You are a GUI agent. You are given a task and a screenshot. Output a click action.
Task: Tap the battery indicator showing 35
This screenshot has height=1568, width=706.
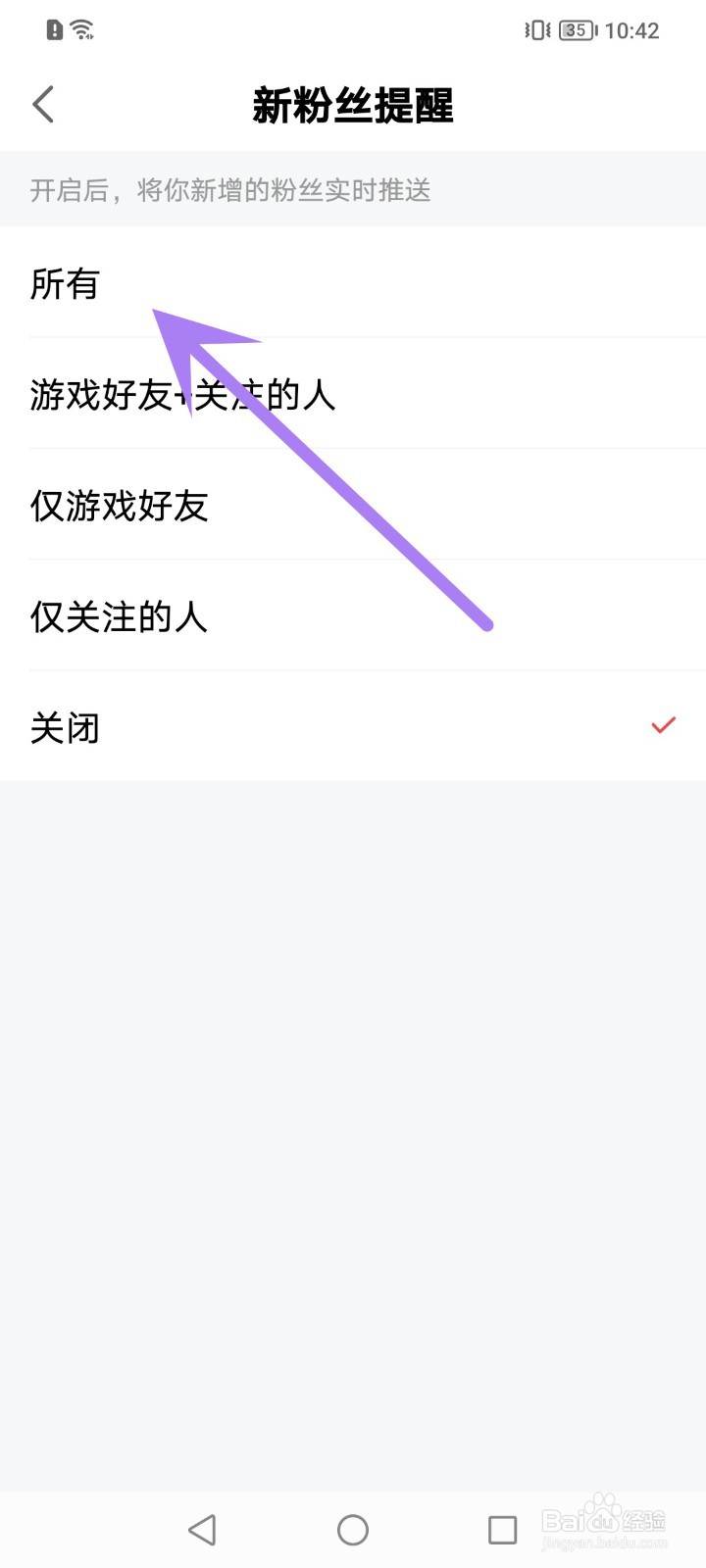578,30
